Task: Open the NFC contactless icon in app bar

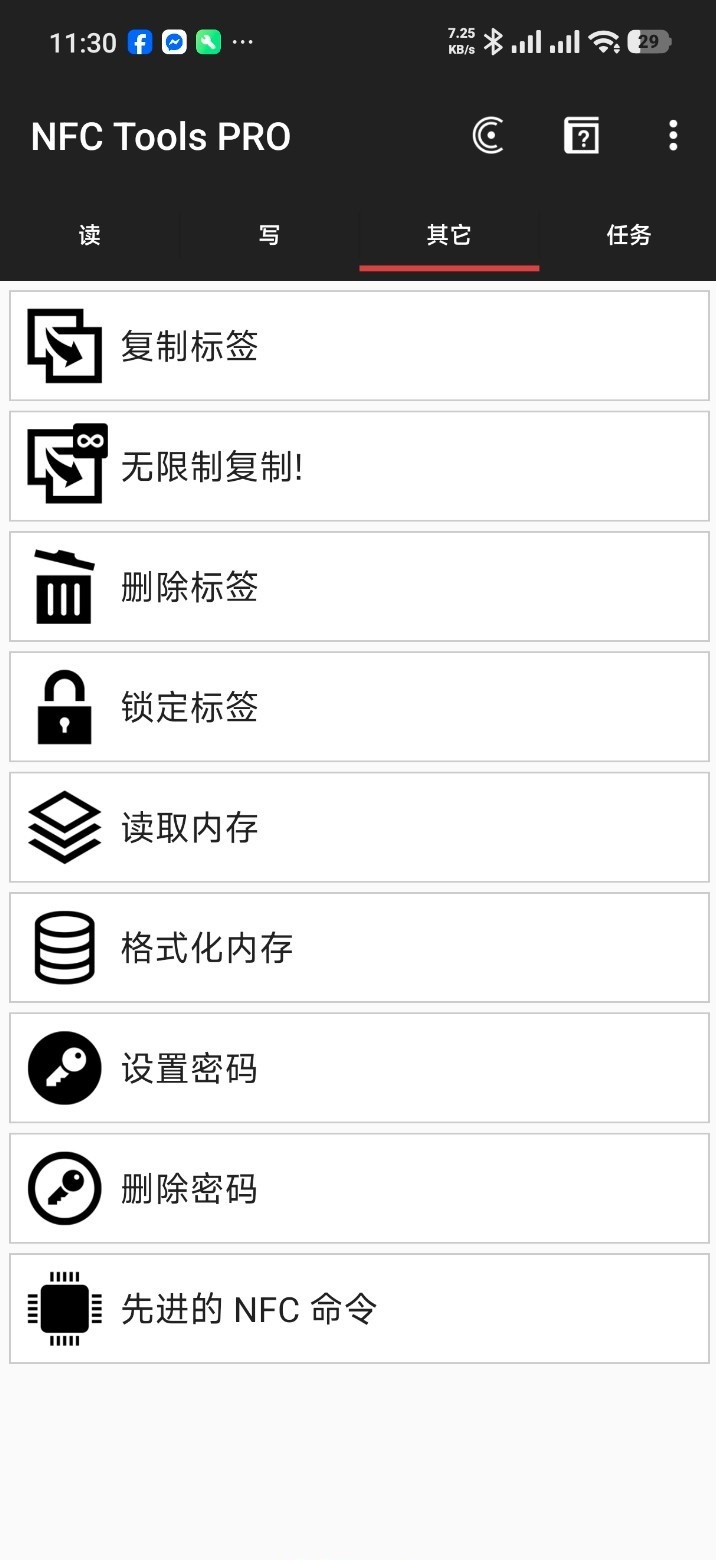Action: (x=488, y=136)
